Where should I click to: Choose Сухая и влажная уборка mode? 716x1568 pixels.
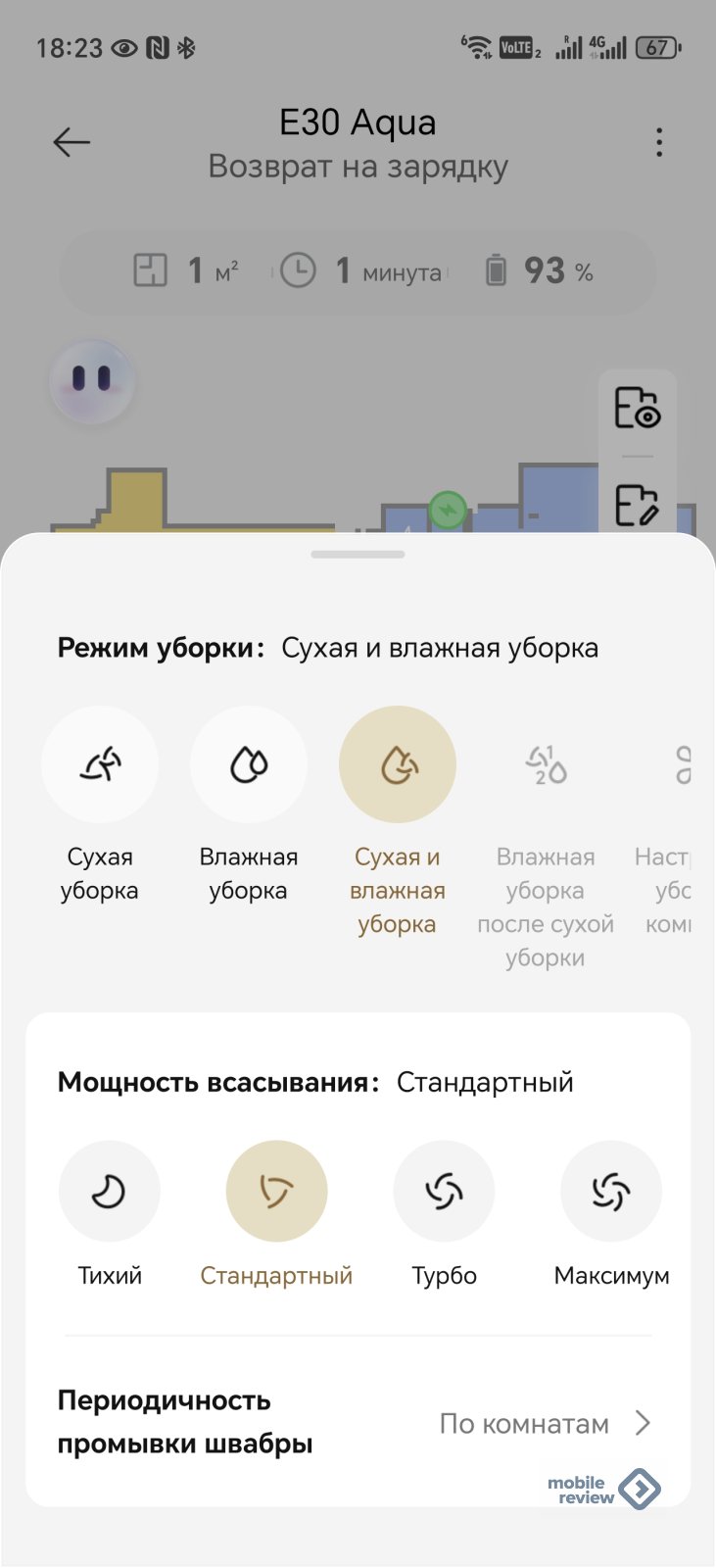point(398,764)
